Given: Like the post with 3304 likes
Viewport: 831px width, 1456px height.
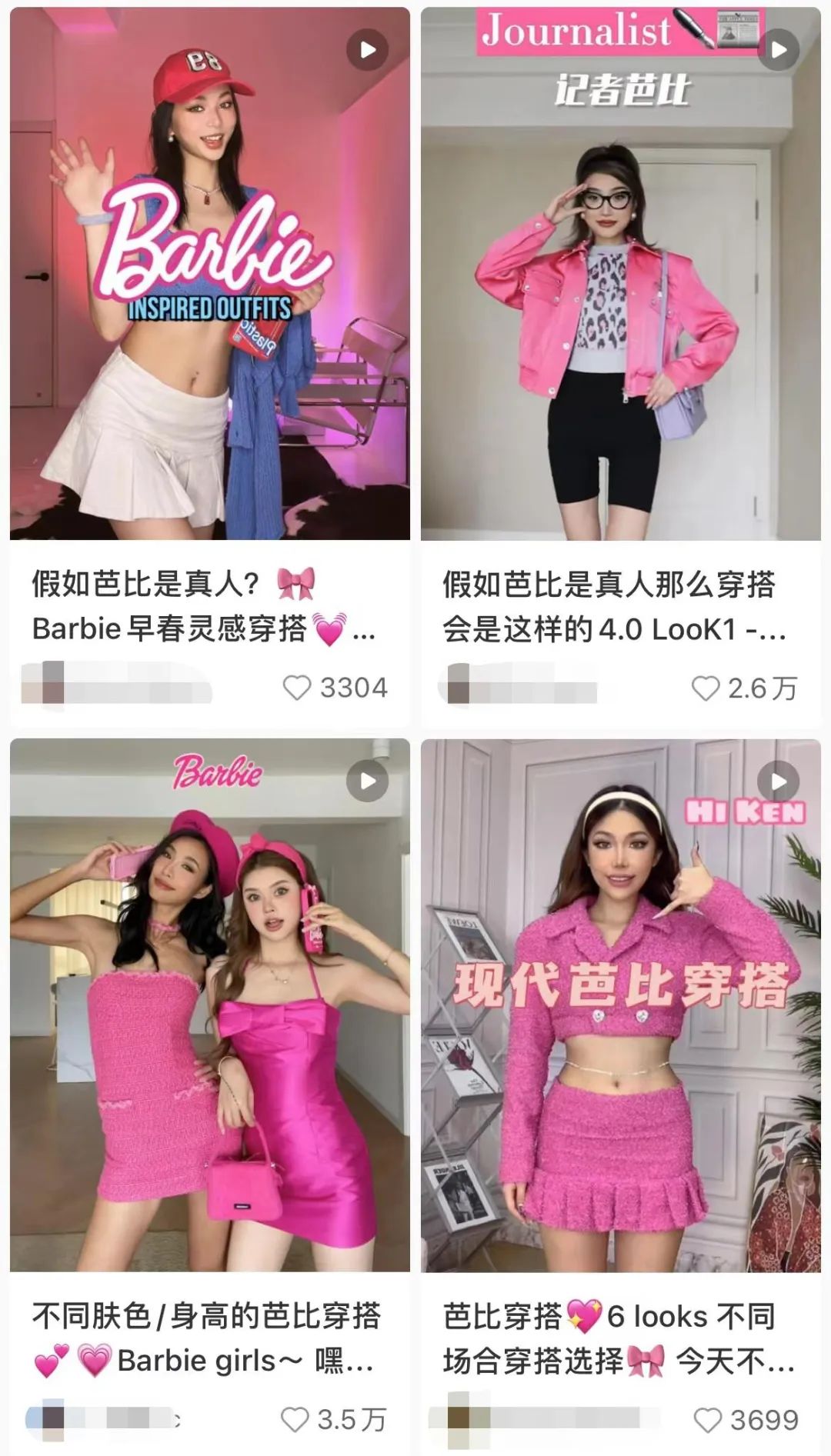Looking at the screenshot, I should [x=295, y=689].
